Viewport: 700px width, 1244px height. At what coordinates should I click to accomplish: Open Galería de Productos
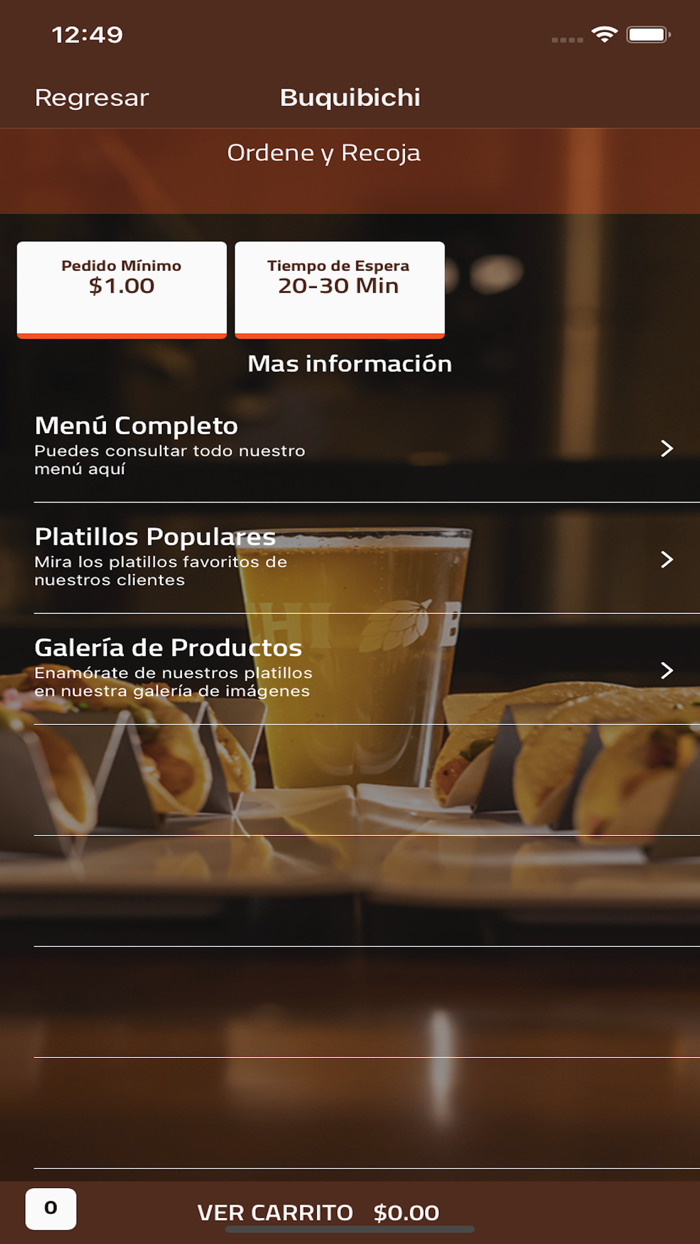pyautogui.click(x=350, y=669)
